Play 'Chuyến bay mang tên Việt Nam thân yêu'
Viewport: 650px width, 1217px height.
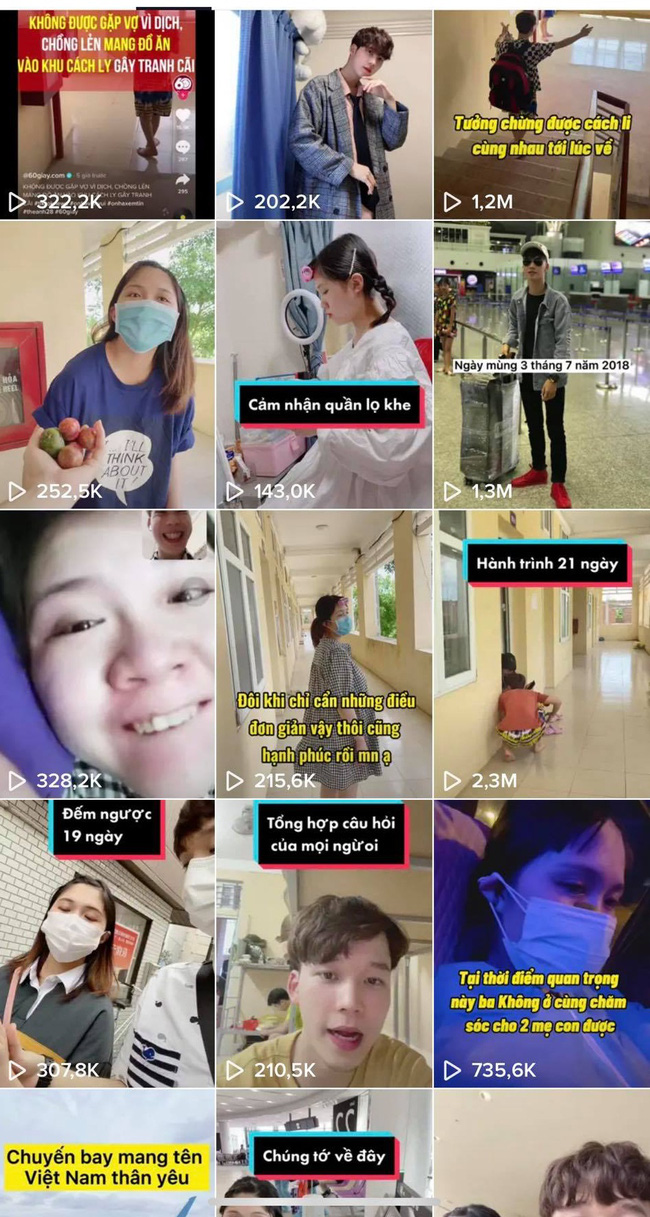107,1155
